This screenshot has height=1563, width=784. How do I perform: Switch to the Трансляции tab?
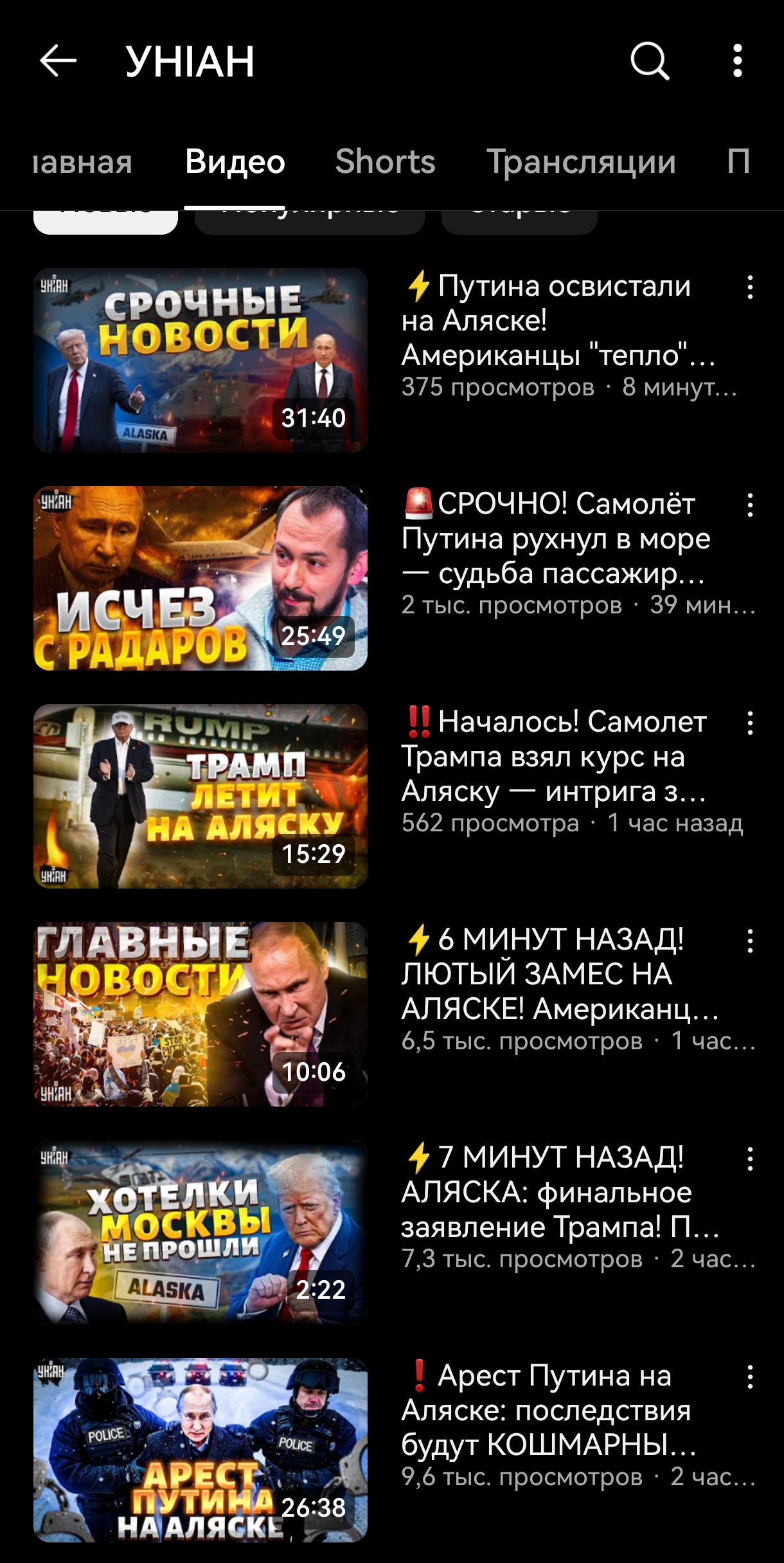pyautogui.click(x=581, y=161)
